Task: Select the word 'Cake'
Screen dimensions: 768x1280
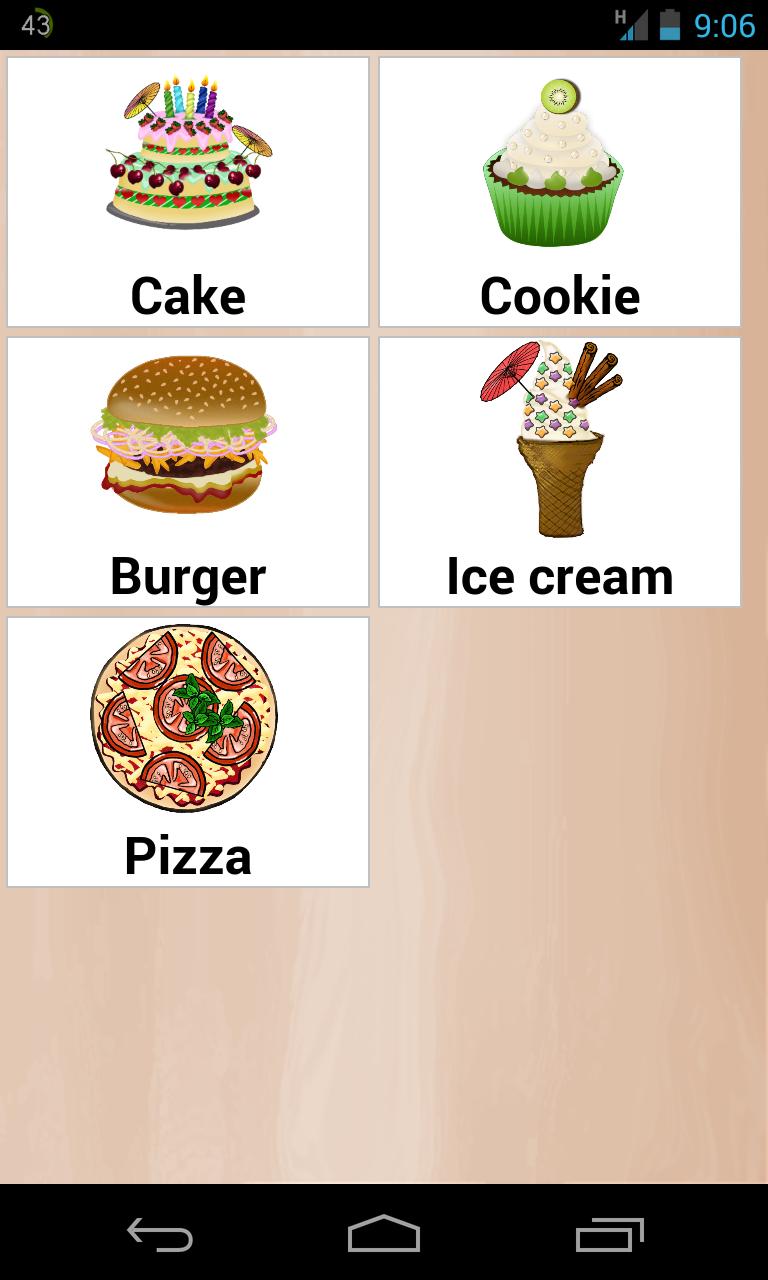Action: point(186,293)
